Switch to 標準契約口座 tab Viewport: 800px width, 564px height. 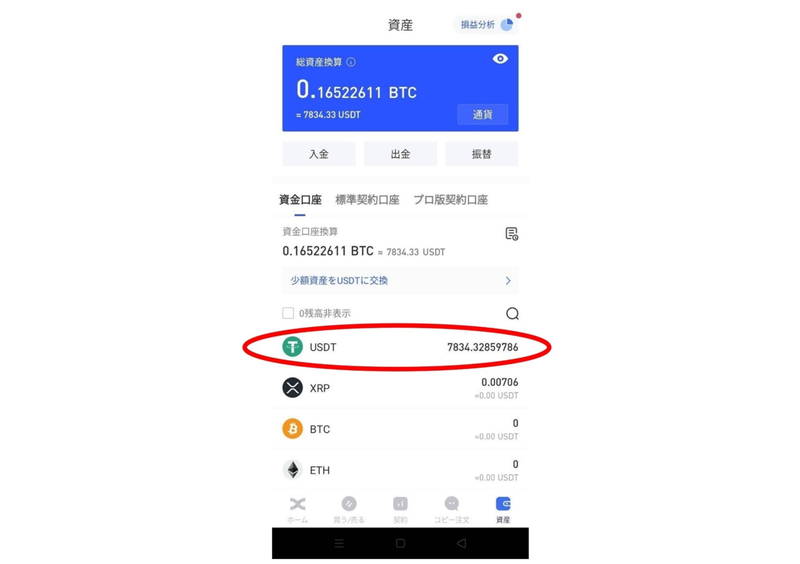[x=367, y=200]
